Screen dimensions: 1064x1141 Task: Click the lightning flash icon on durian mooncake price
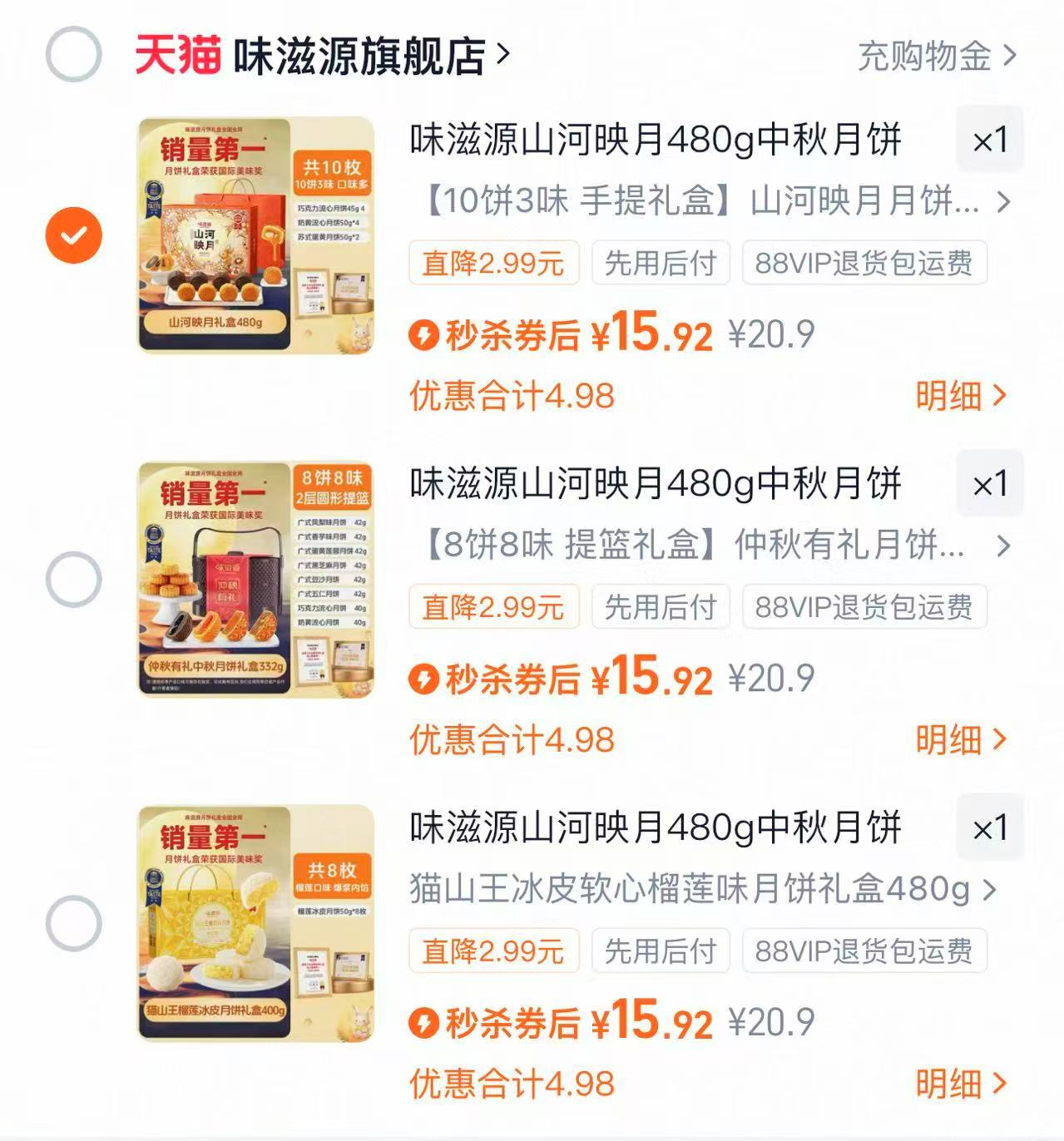(x=426, y=1022)
